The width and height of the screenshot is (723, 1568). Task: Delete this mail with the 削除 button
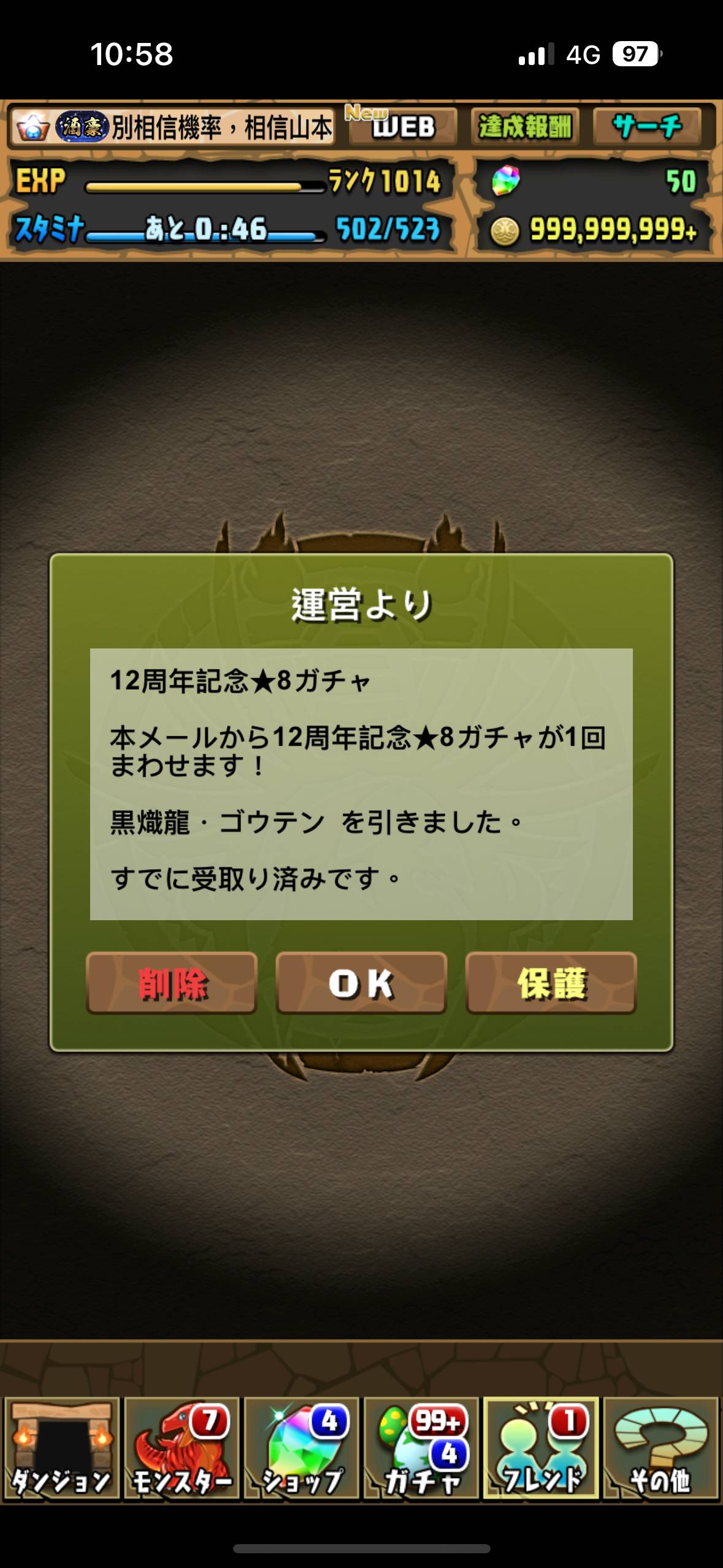tap(172, 983)
